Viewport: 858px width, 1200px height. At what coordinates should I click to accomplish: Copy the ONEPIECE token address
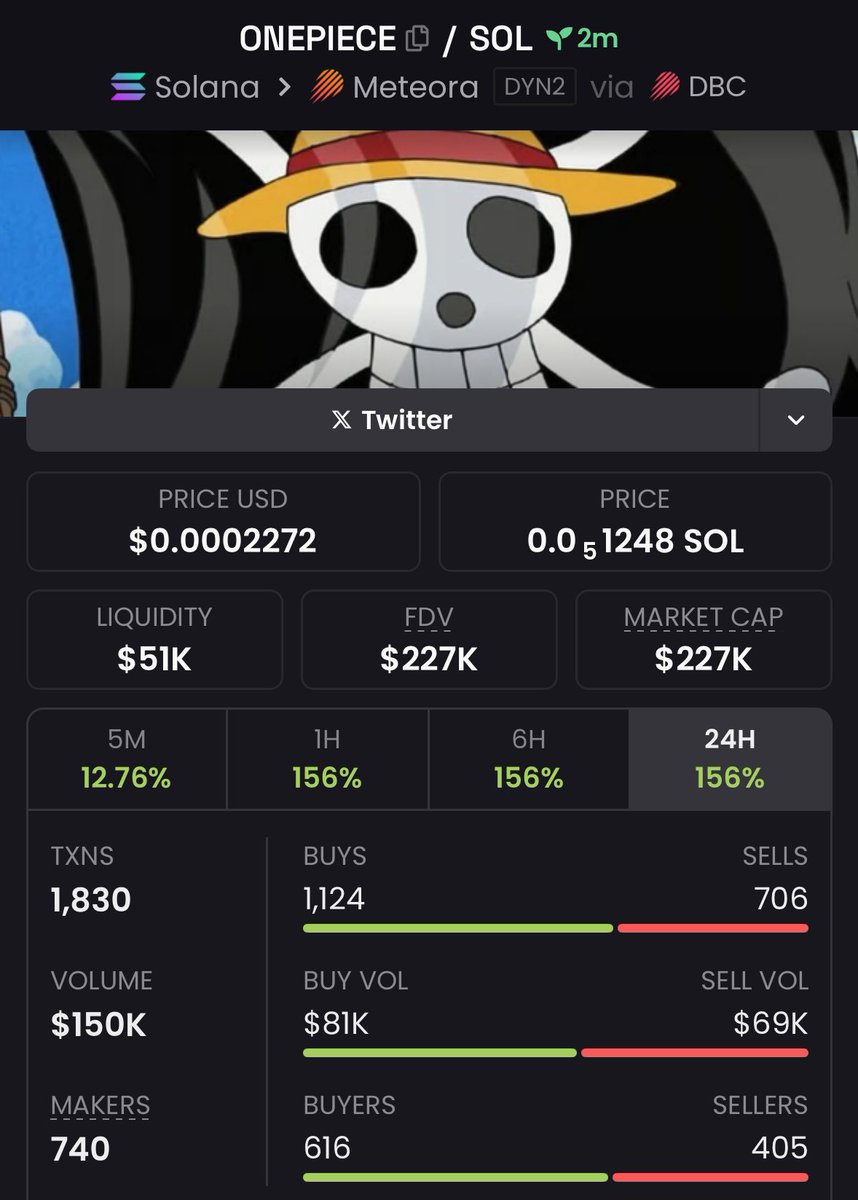(417, 39)
